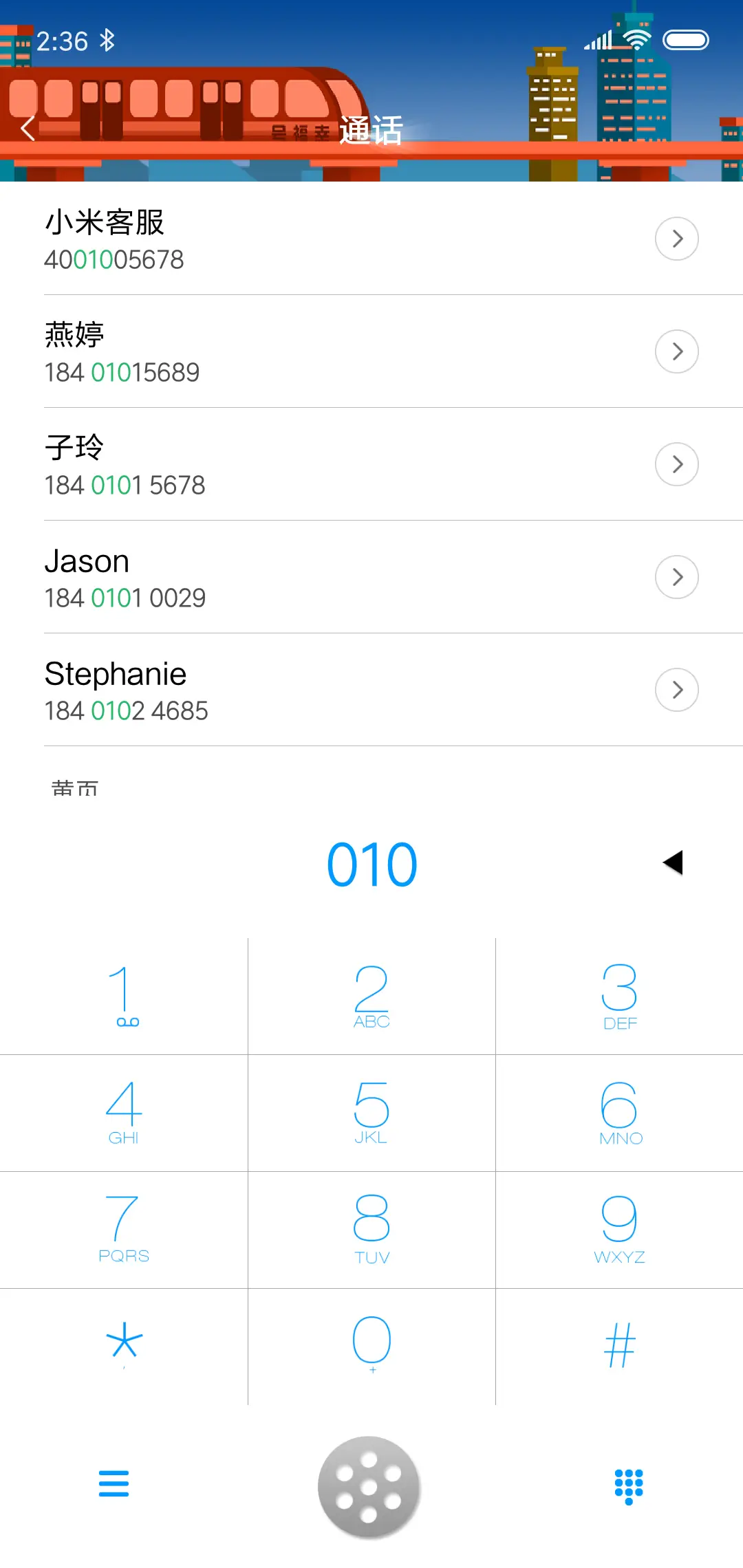Open details arrow for 燕婷
The width and height of the screenshot is (743, 1568).
[676, 351]
